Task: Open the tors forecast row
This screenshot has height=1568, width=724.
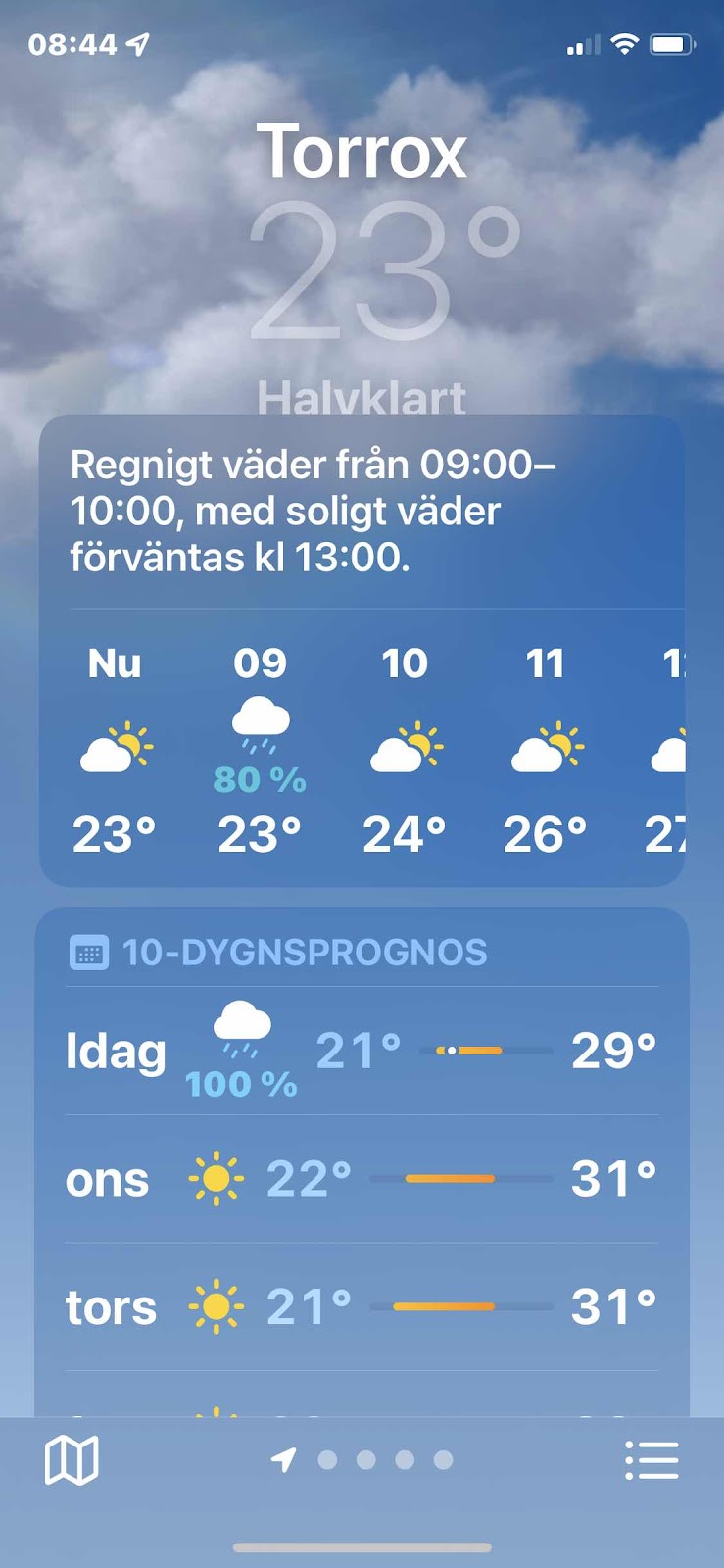Action: [x=361, y=1307]
